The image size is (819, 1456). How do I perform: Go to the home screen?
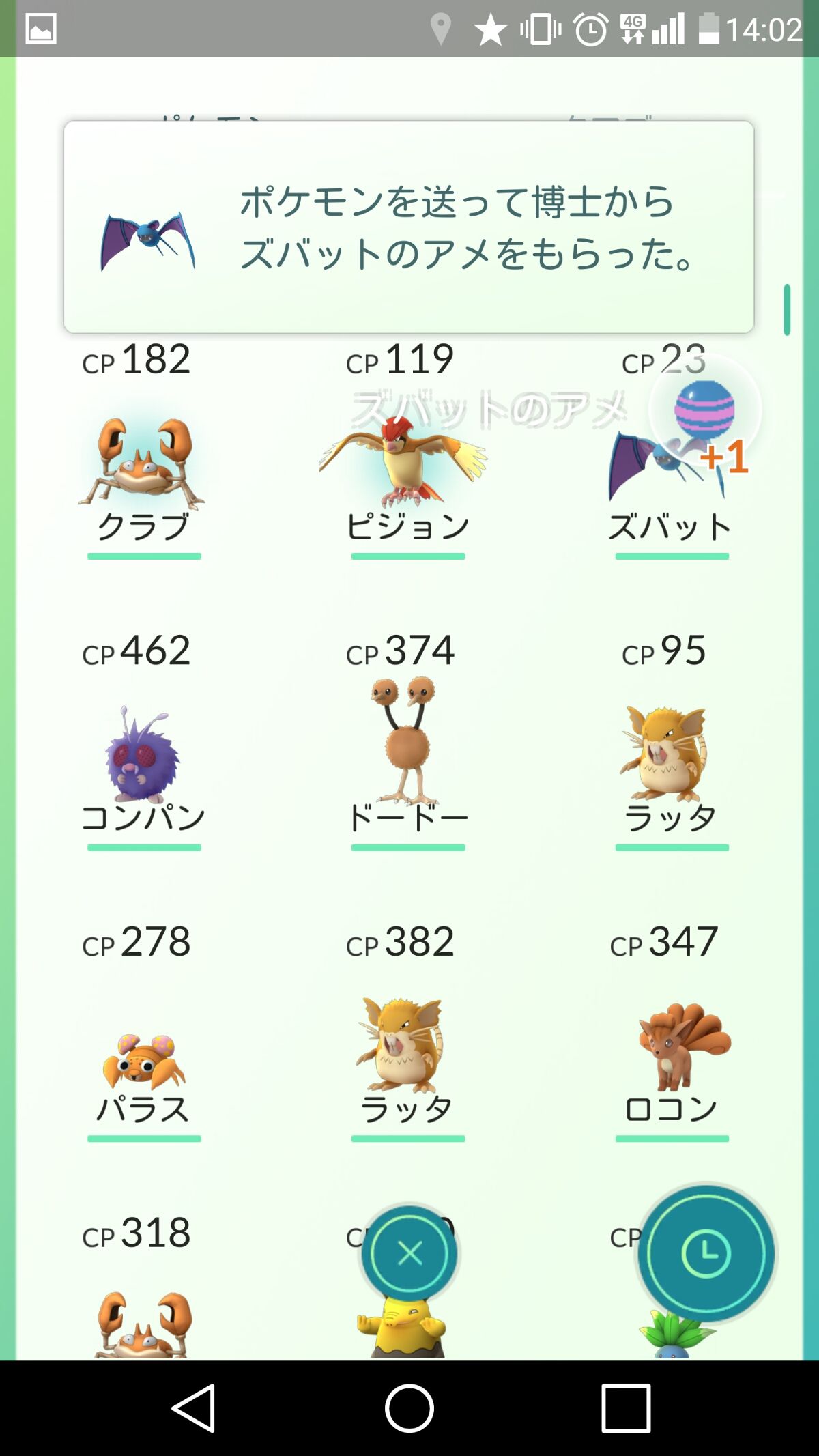tap(409, 1408)
